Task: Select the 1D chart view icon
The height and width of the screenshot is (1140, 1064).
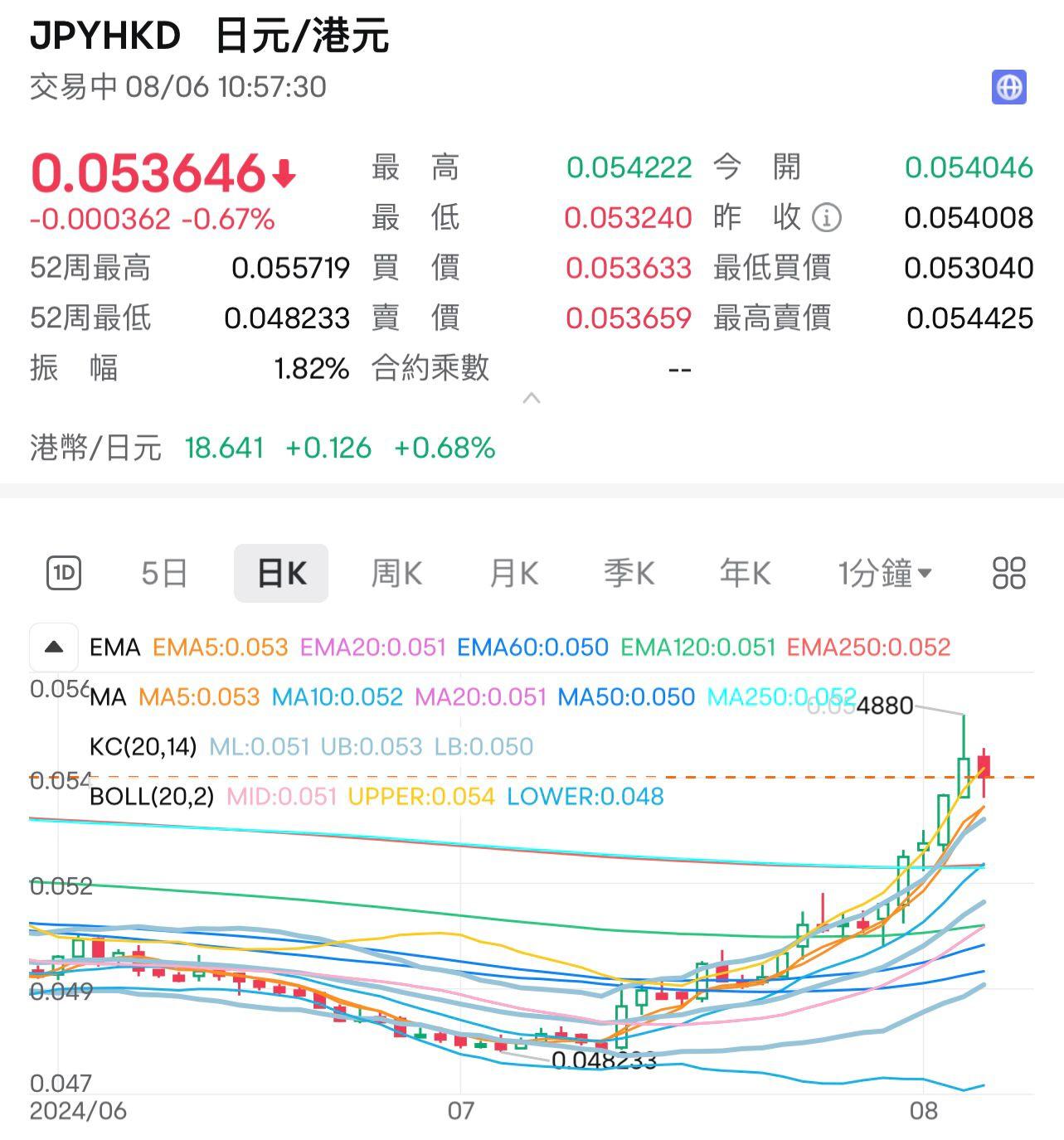Action: click(65, 572)
